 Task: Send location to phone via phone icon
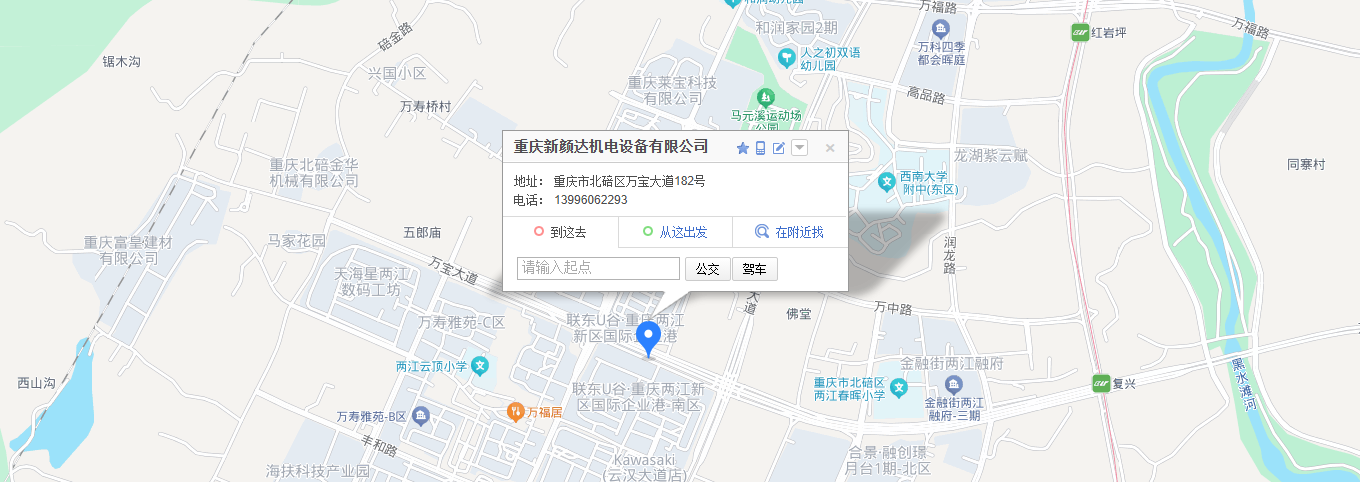click(760, 148)
